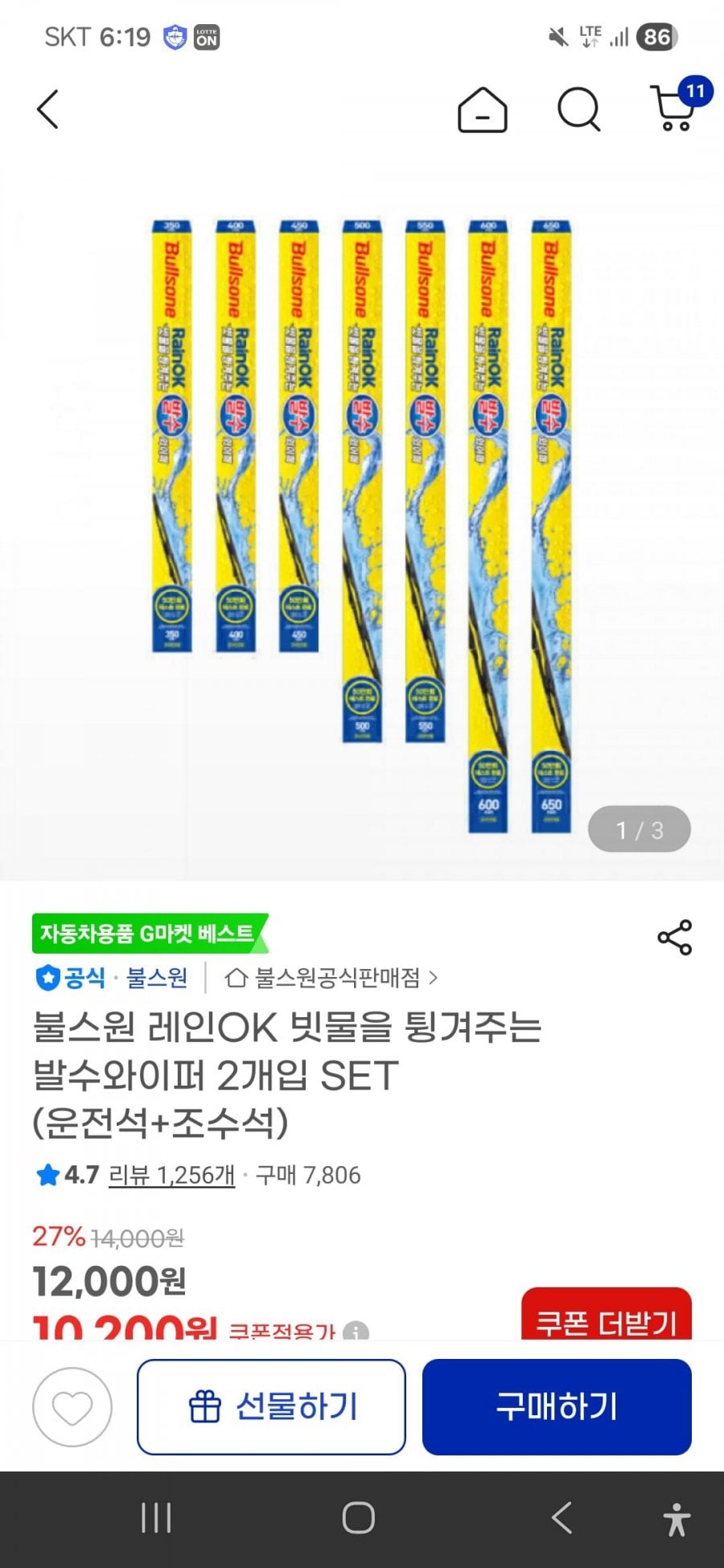The height and width of the screenshot is (1568, 724).
Task: Open the home icon in the header
Action: (482, 109)
